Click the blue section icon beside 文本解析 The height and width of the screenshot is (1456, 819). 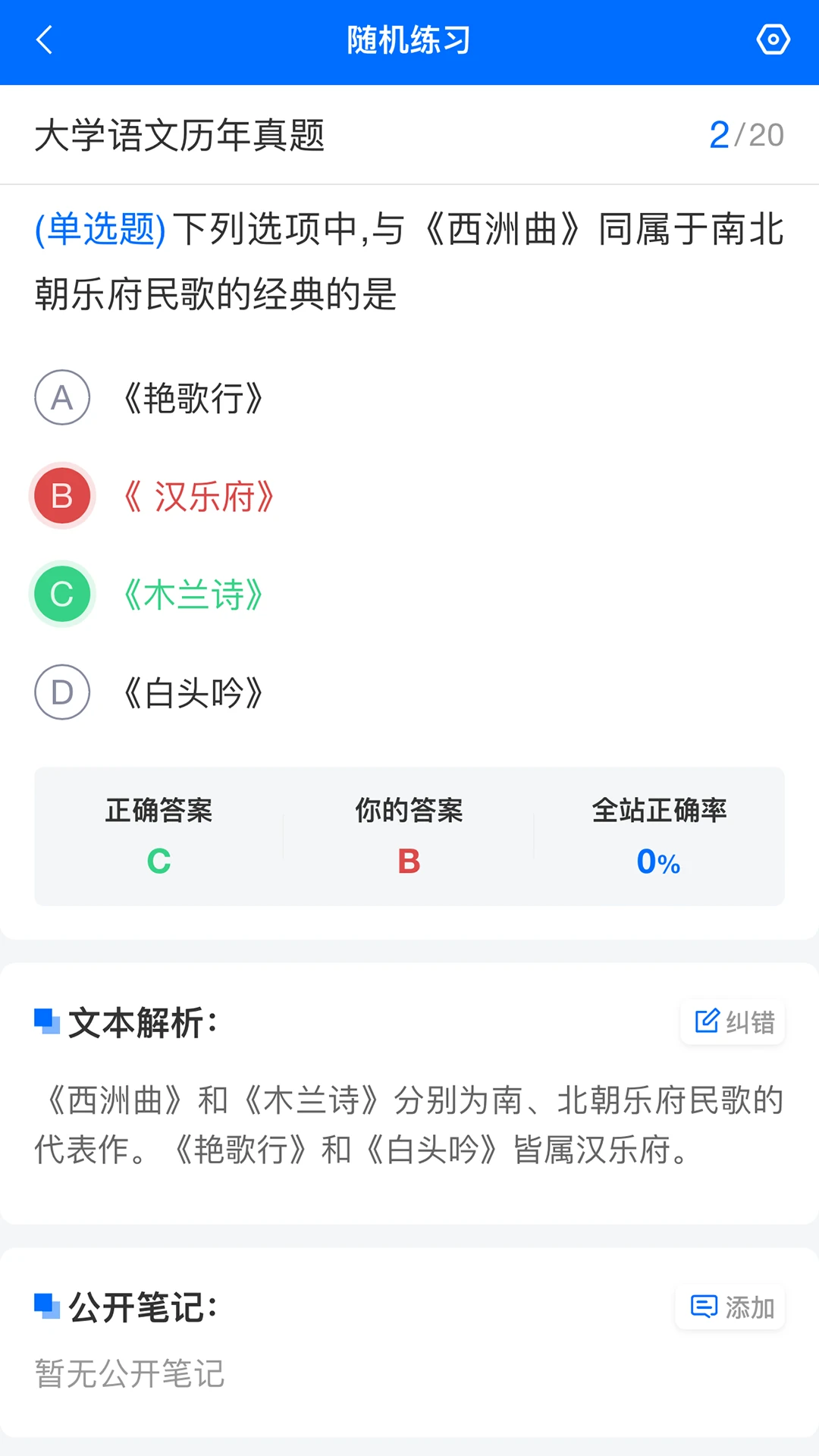(x=45, y=1022)
